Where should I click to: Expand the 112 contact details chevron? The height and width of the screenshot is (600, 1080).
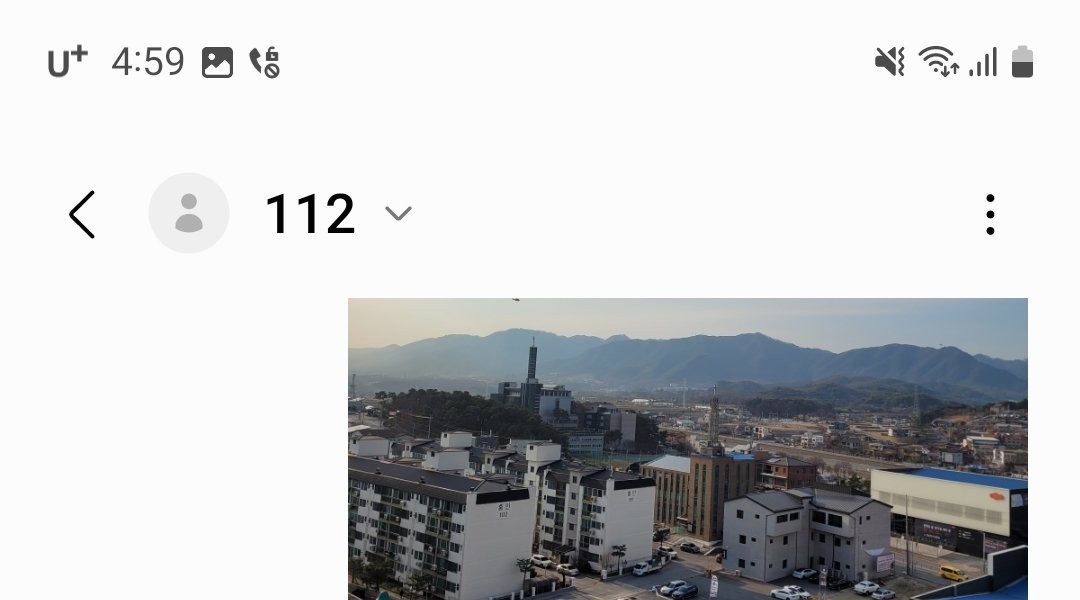[398, 213]
